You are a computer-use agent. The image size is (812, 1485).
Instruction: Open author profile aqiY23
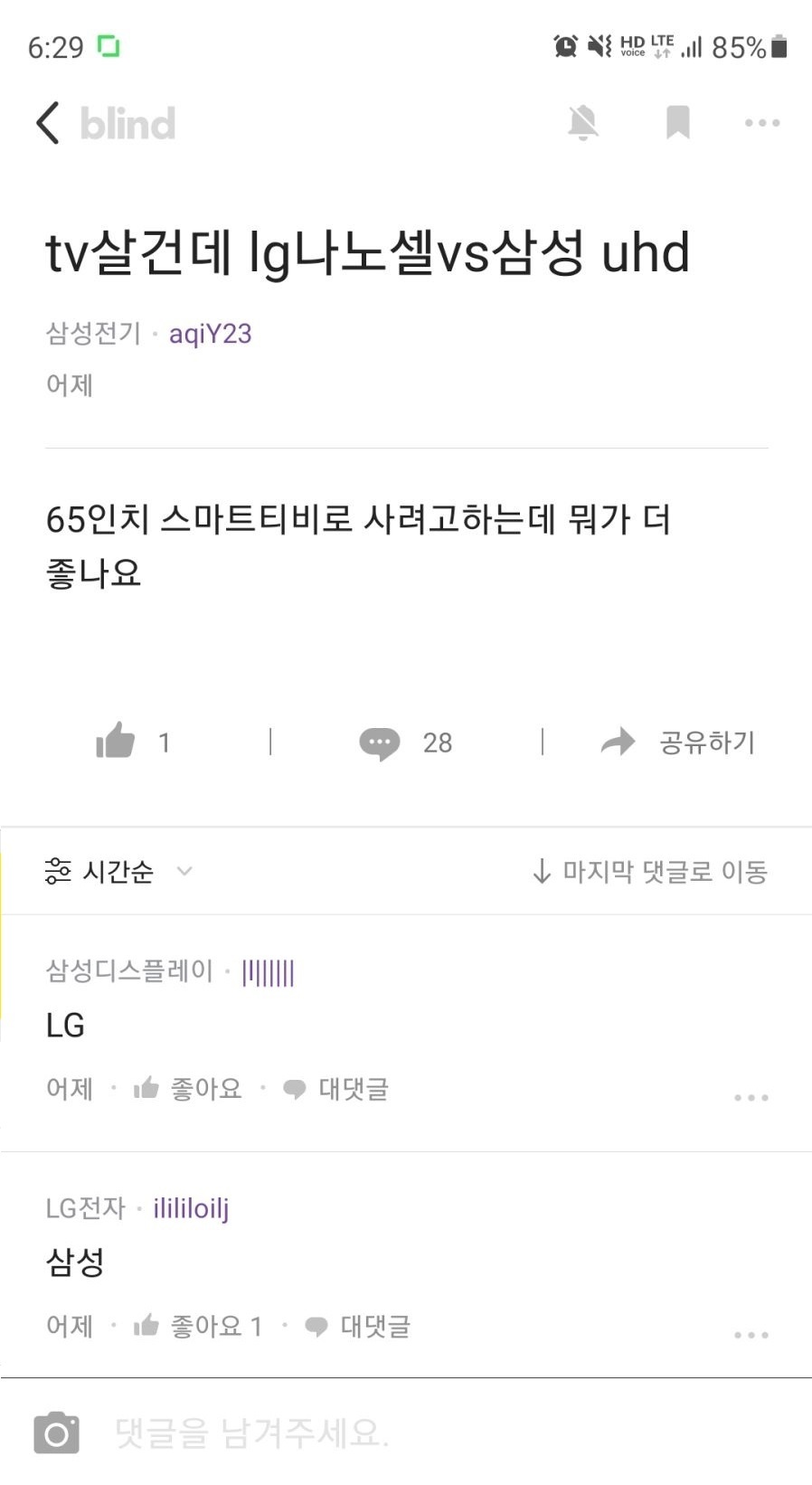(210, 334)
